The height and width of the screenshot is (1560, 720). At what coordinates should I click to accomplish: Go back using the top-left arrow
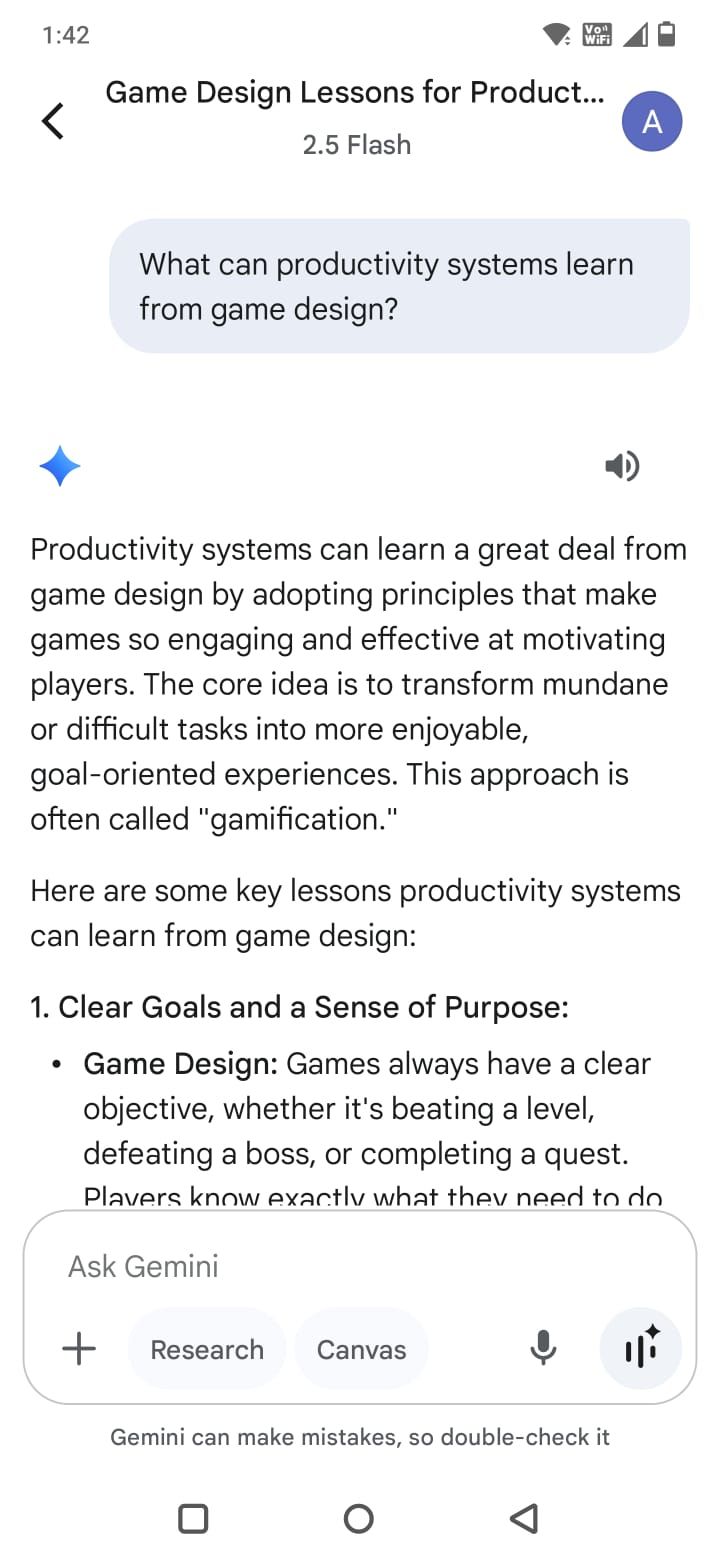[53, 121]
